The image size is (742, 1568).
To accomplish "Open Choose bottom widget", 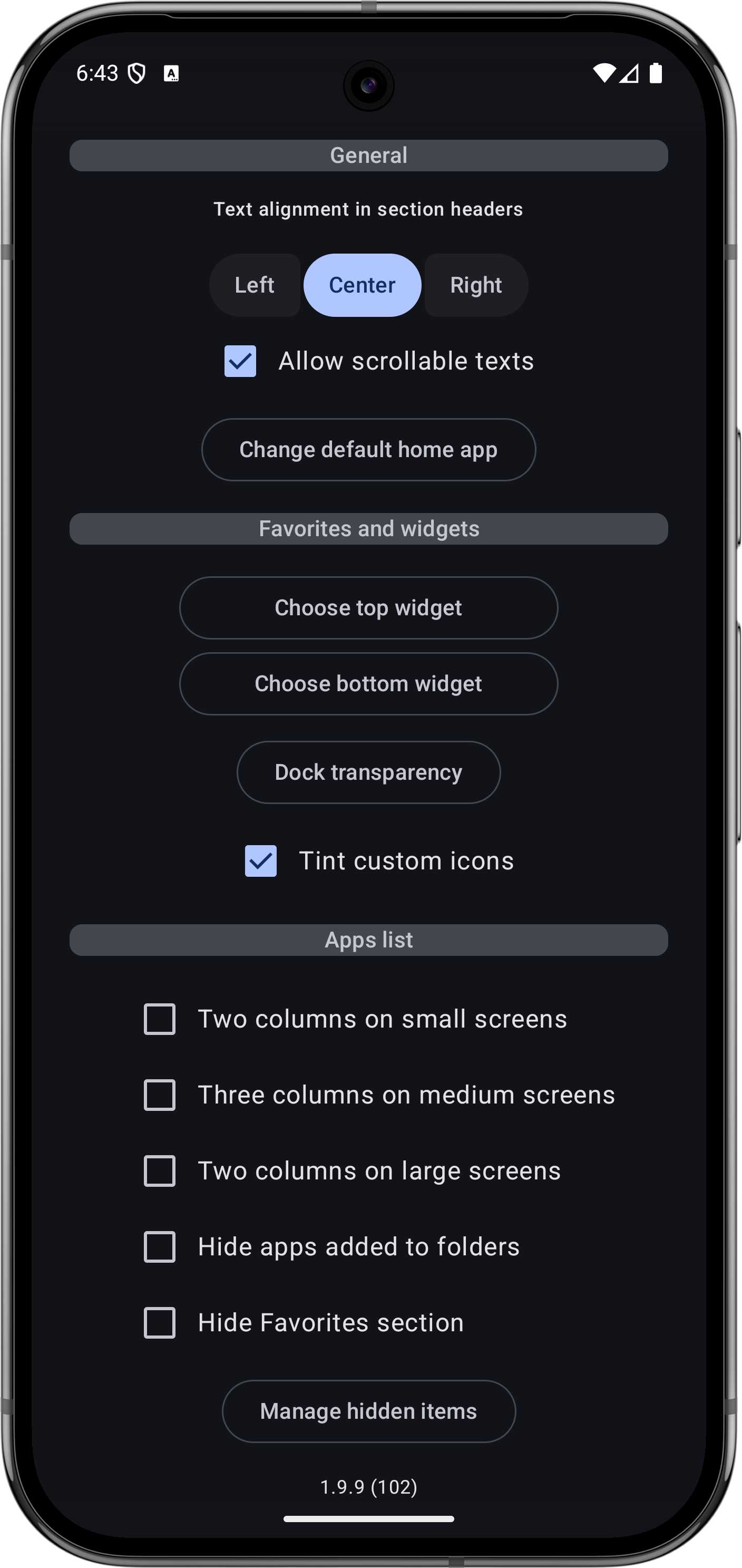I will click(x=368, y=684).
